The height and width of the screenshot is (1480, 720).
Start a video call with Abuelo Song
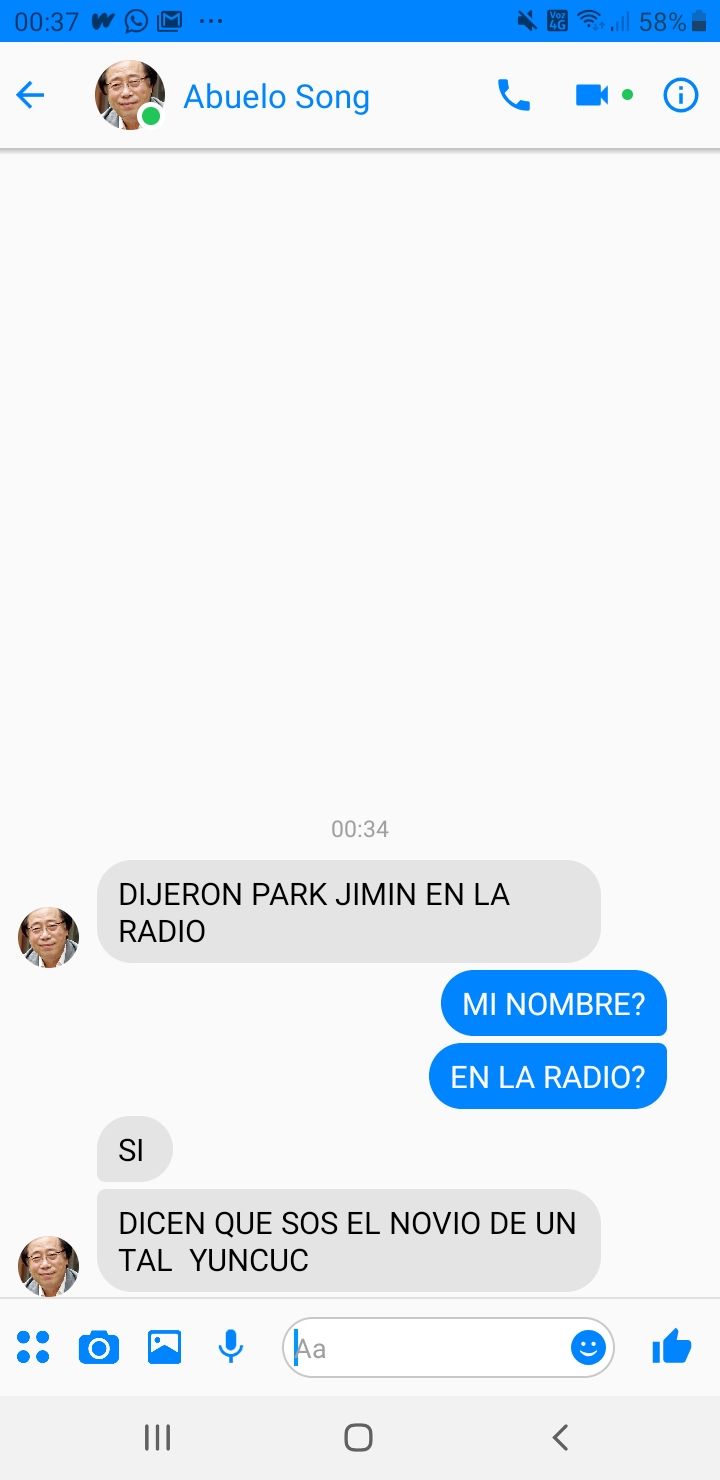tap(592, 96)
